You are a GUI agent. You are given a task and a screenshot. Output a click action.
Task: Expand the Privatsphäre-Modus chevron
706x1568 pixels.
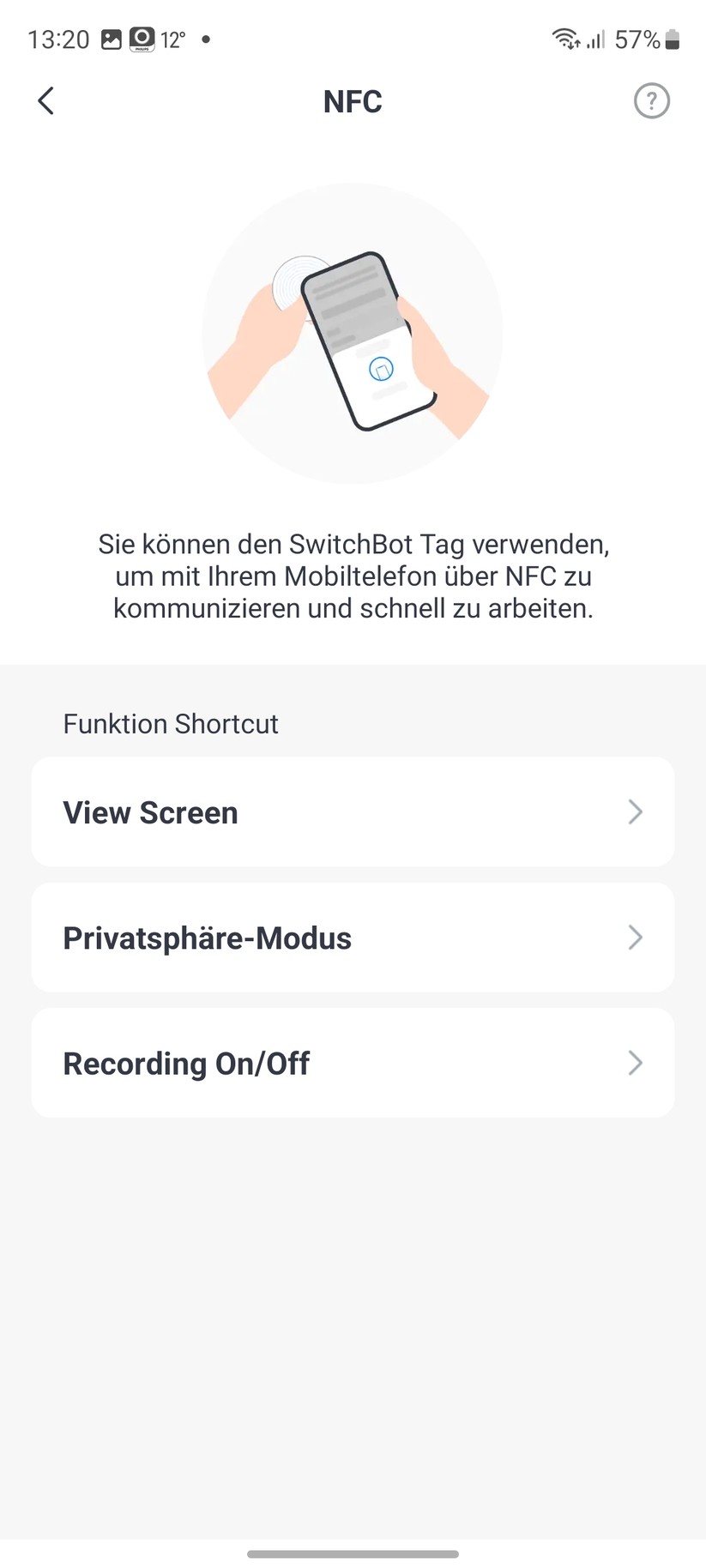(x=635, y=938)
